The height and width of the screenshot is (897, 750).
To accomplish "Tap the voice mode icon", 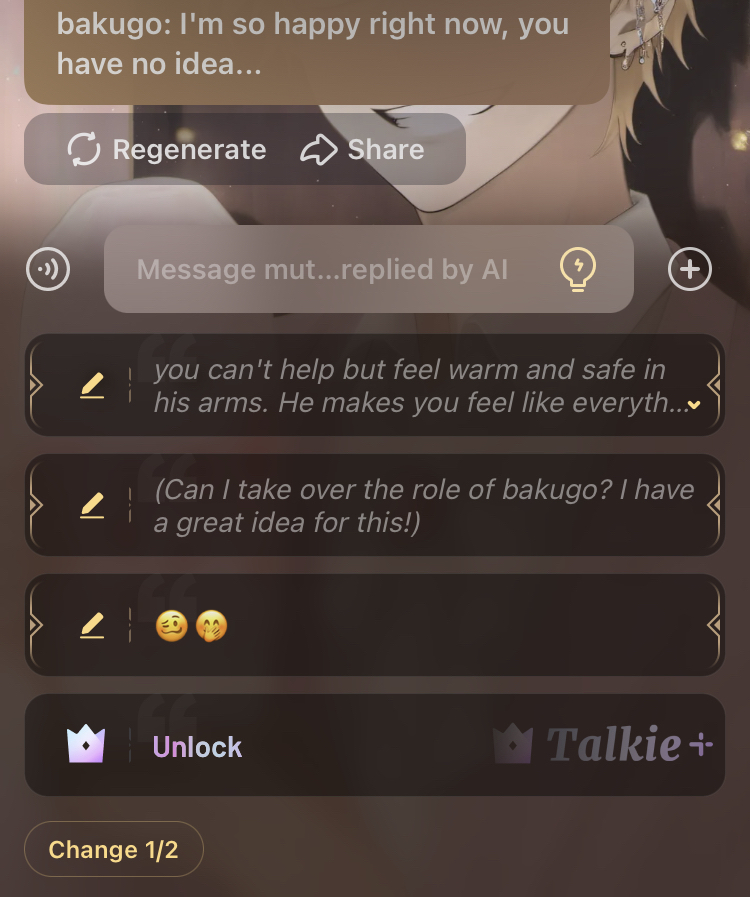I will pyautogui.click(x=48, y=269).
